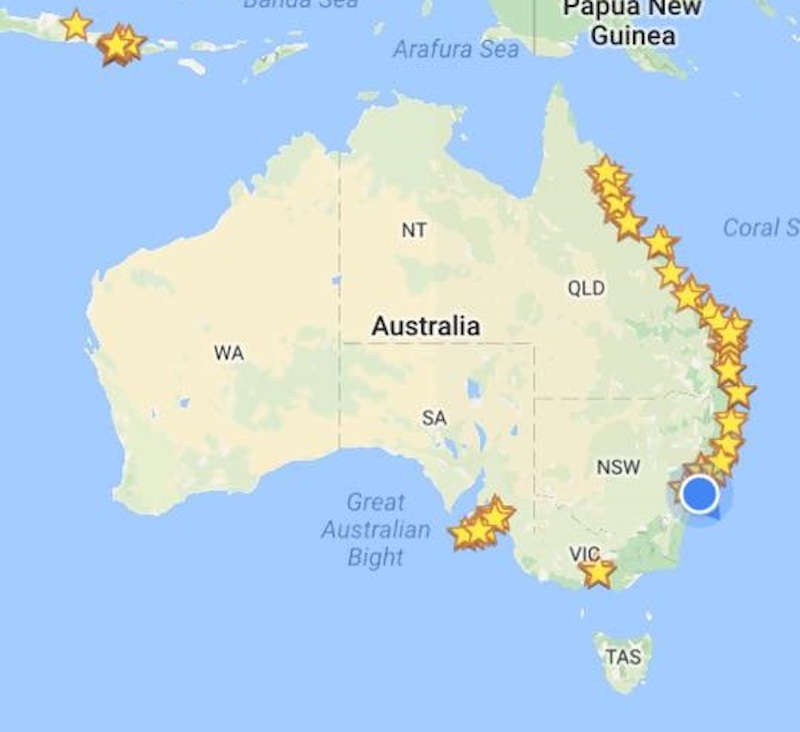Open the northernmost starred place in Queensland
Screen dimensions: 800x732
click(x=604, y=170)
